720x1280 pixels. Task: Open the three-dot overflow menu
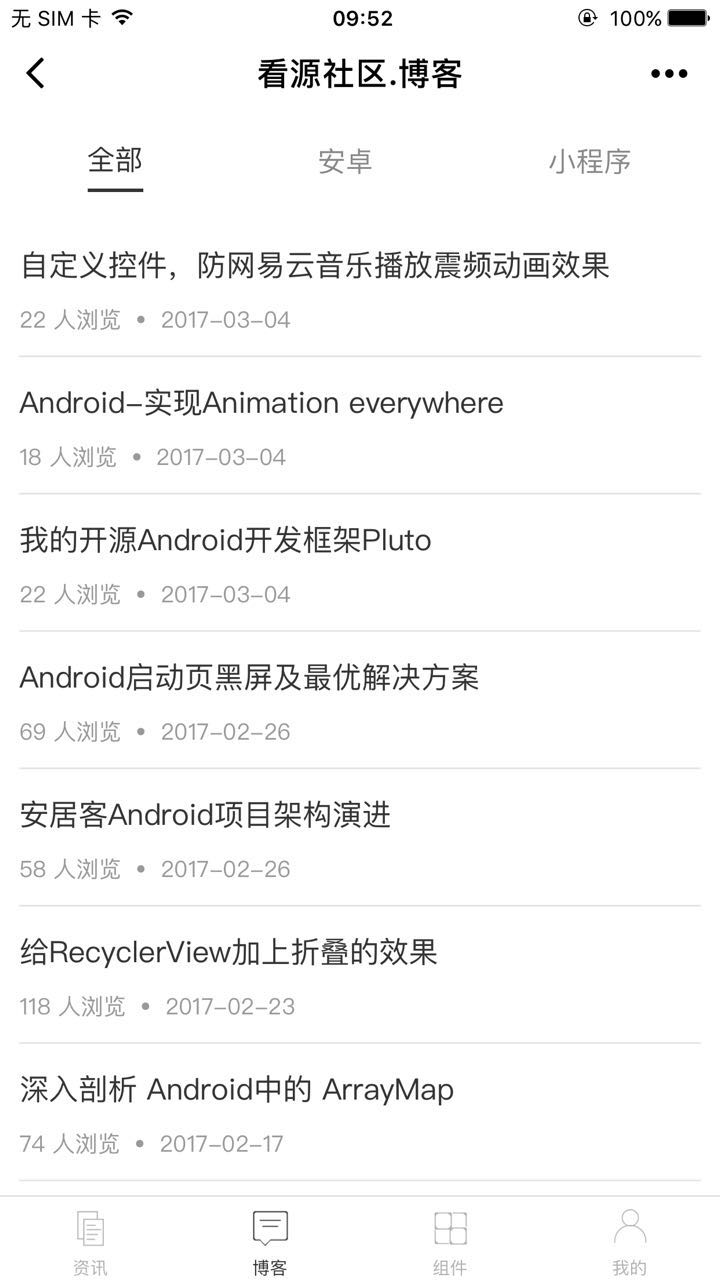tap(669, 73)
